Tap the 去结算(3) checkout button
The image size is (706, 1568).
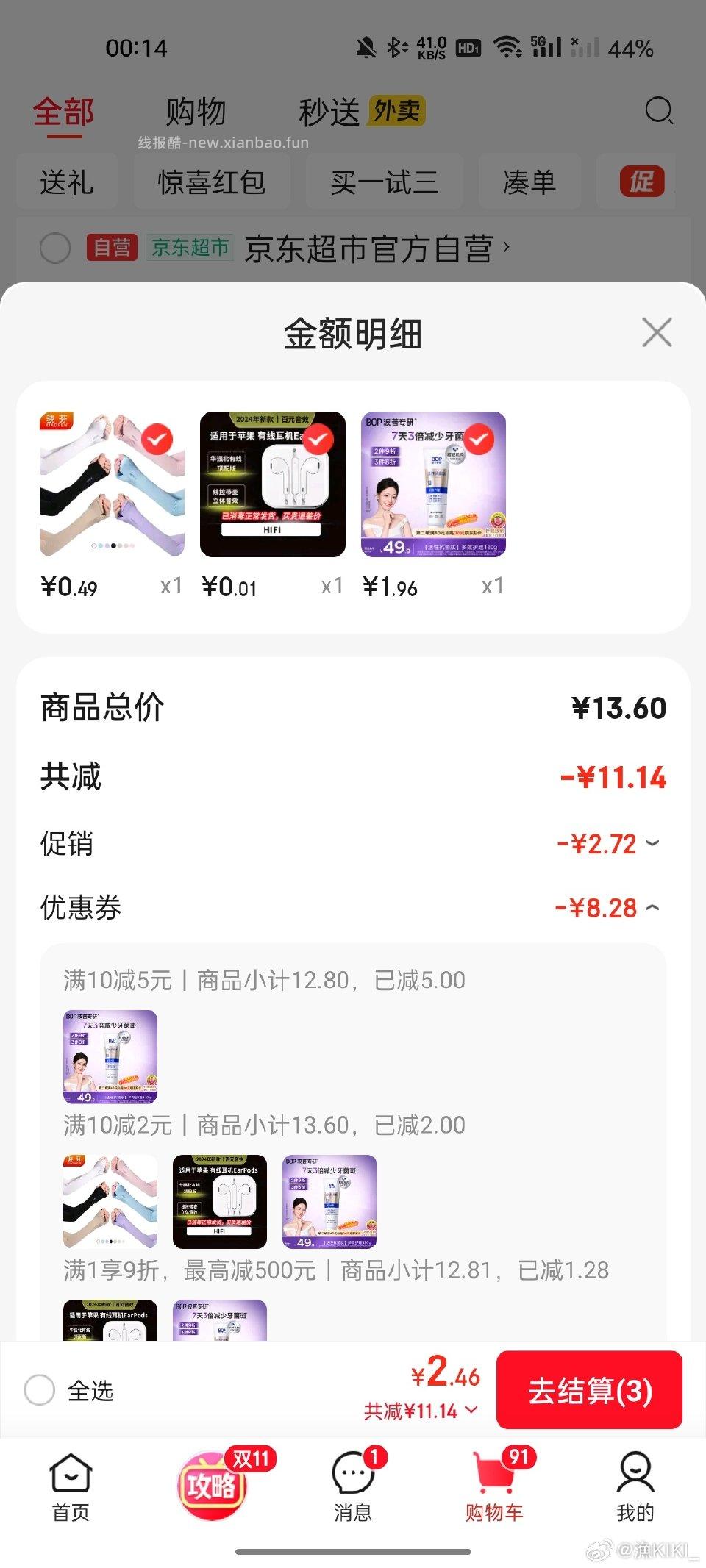(x=589, y=1390)
